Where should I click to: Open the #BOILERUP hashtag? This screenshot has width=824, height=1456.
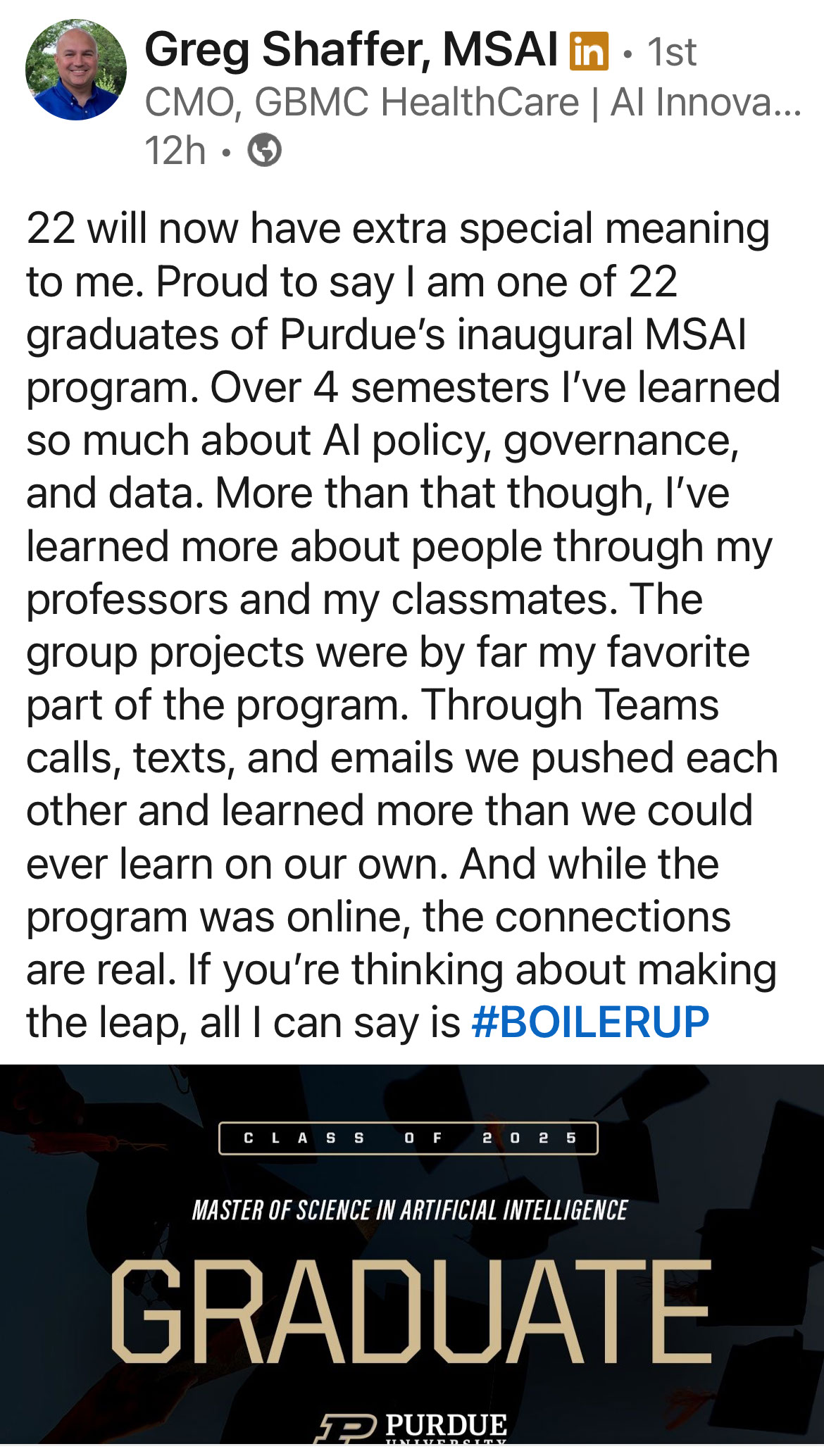coord(590,1022)
